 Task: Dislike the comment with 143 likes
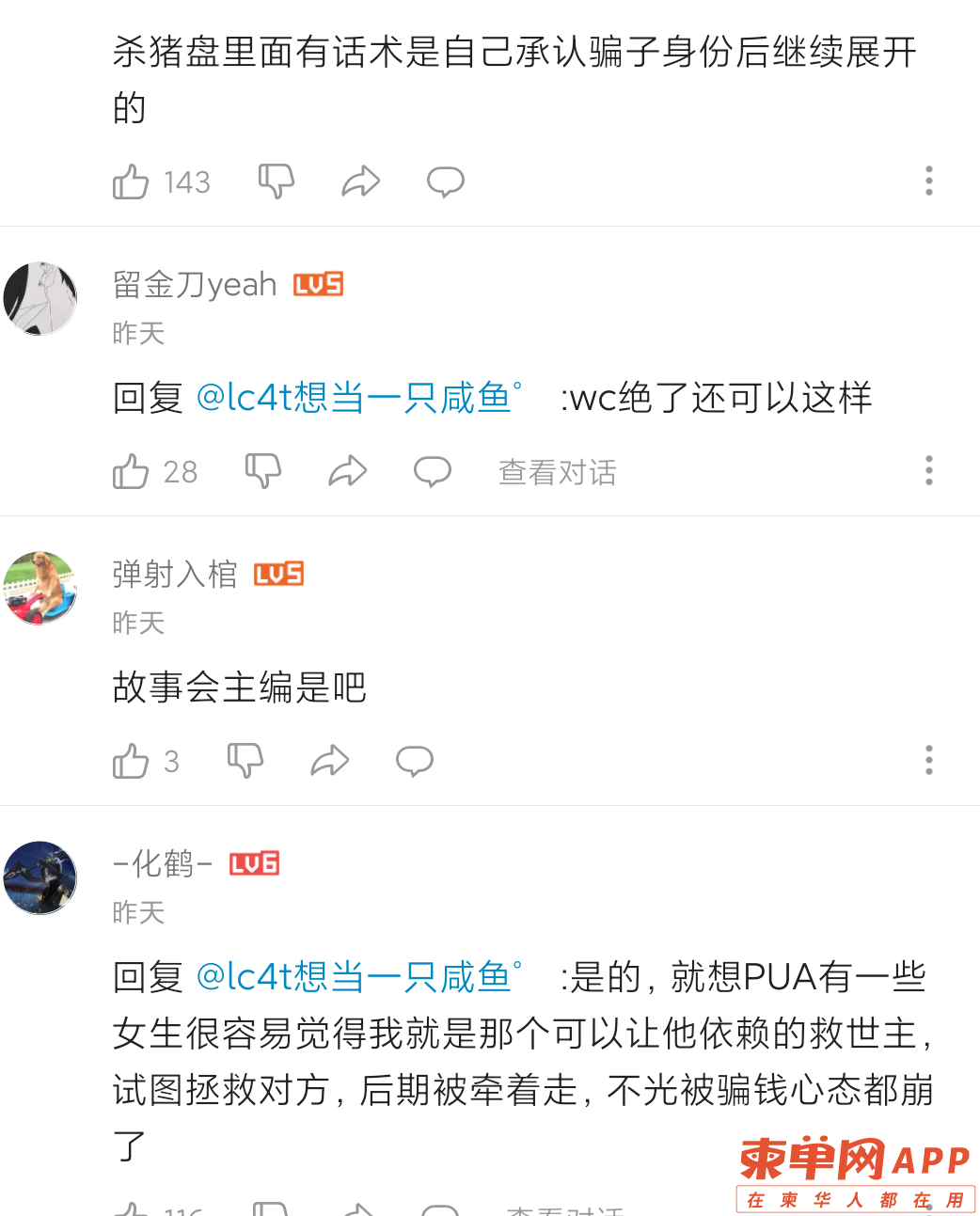[277, 182]
